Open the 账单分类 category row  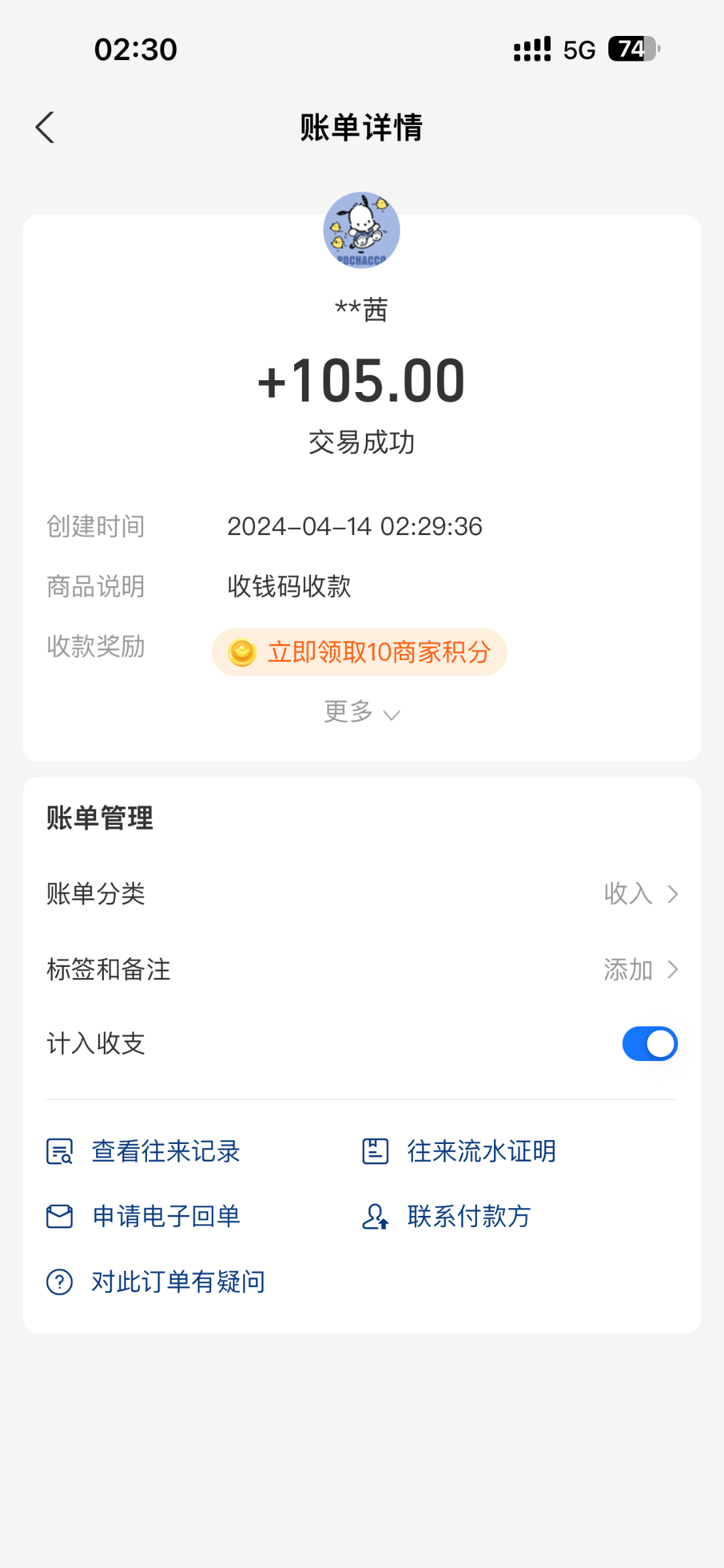362,894
